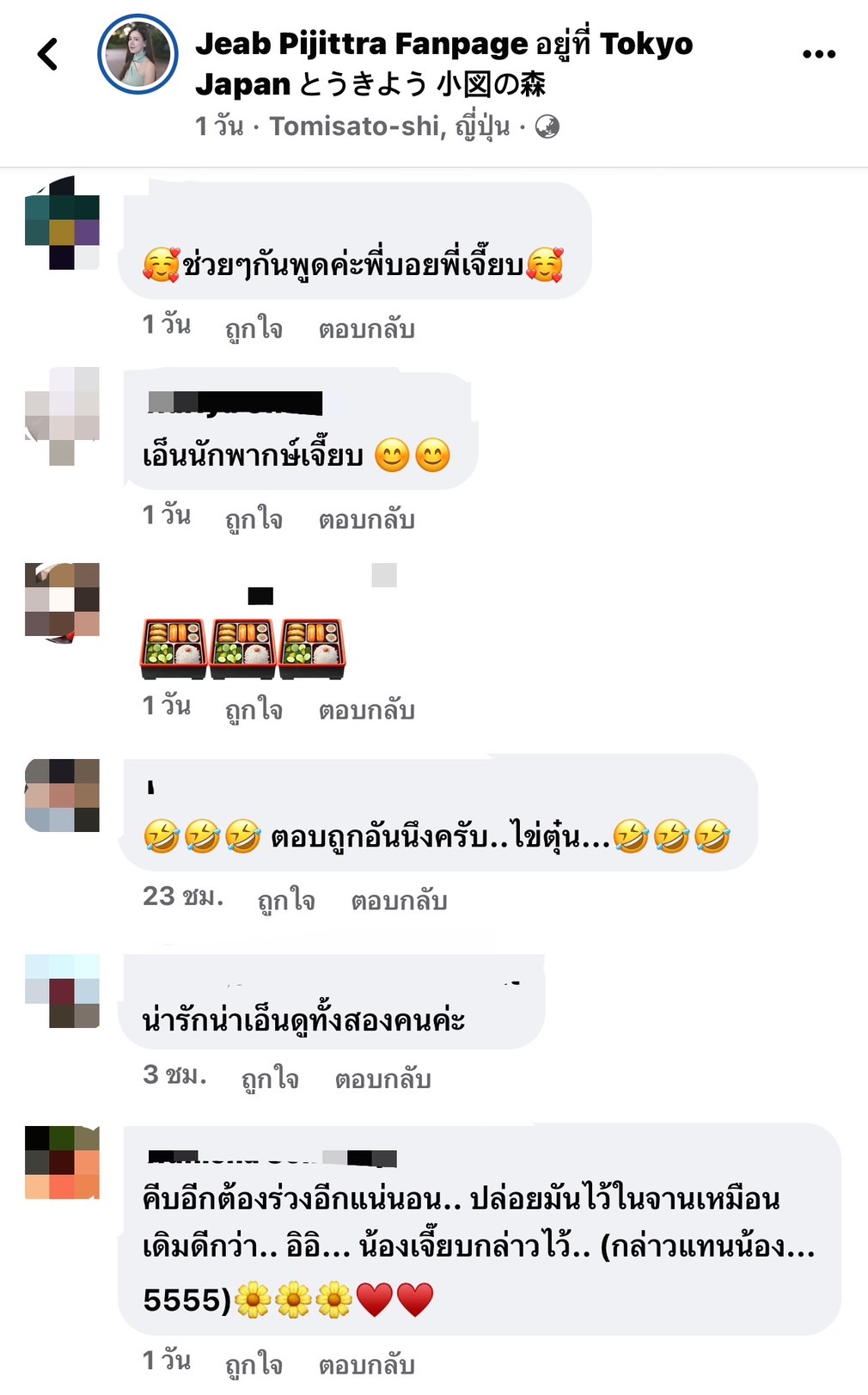The height and width of the screenshot is (1395, 868).
Task: Reply to the comment น่ารักน่าเอ็นดูทั้งสองคนค่ะ
Action: point(382,1078)
